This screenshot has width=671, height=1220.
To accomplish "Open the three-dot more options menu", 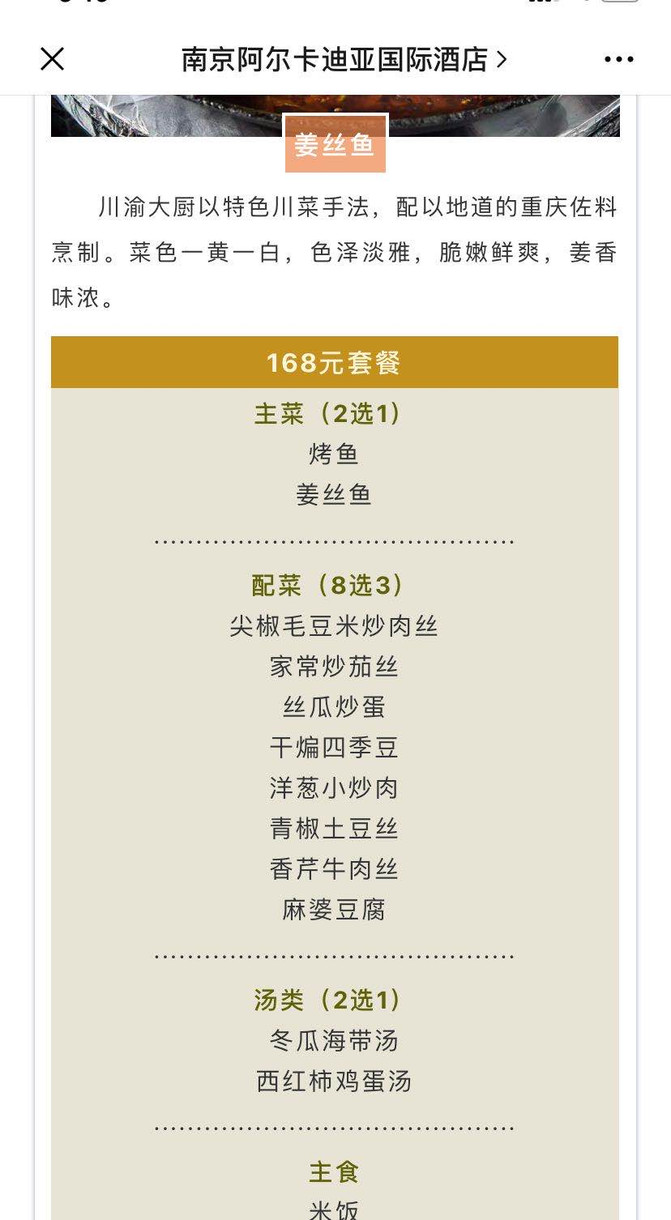I will point(619,59).
